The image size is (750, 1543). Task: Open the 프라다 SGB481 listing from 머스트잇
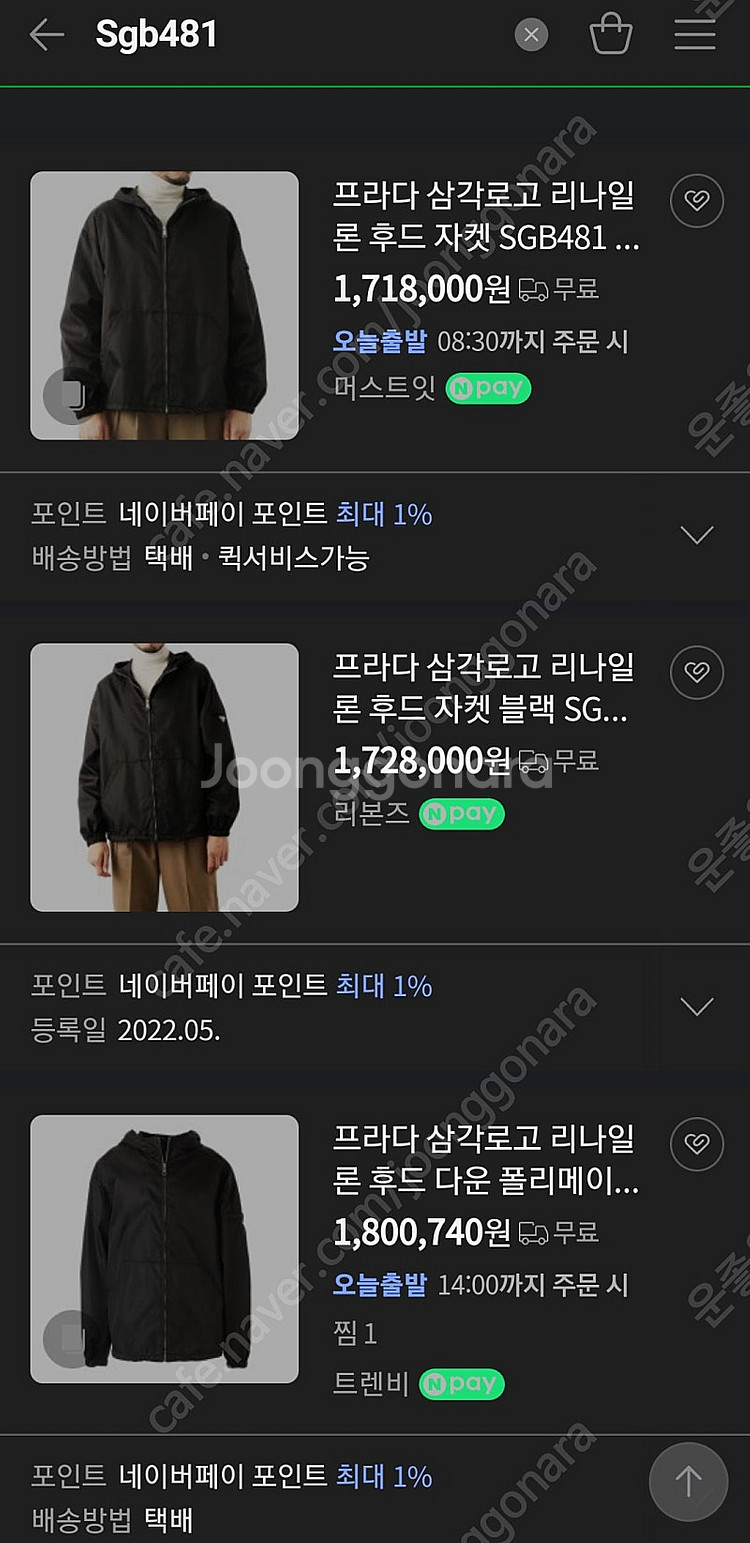point(485,217)
